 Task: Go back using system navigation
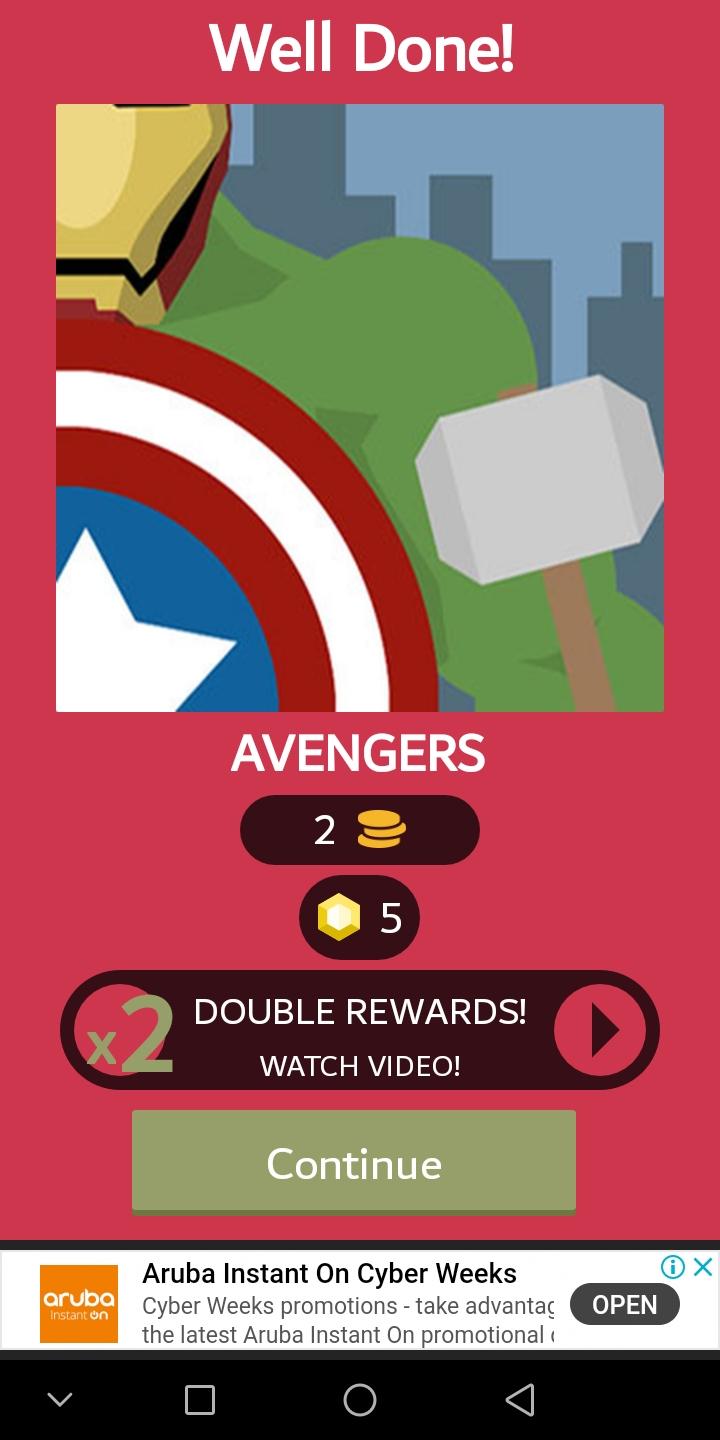tap(520, 1400)
